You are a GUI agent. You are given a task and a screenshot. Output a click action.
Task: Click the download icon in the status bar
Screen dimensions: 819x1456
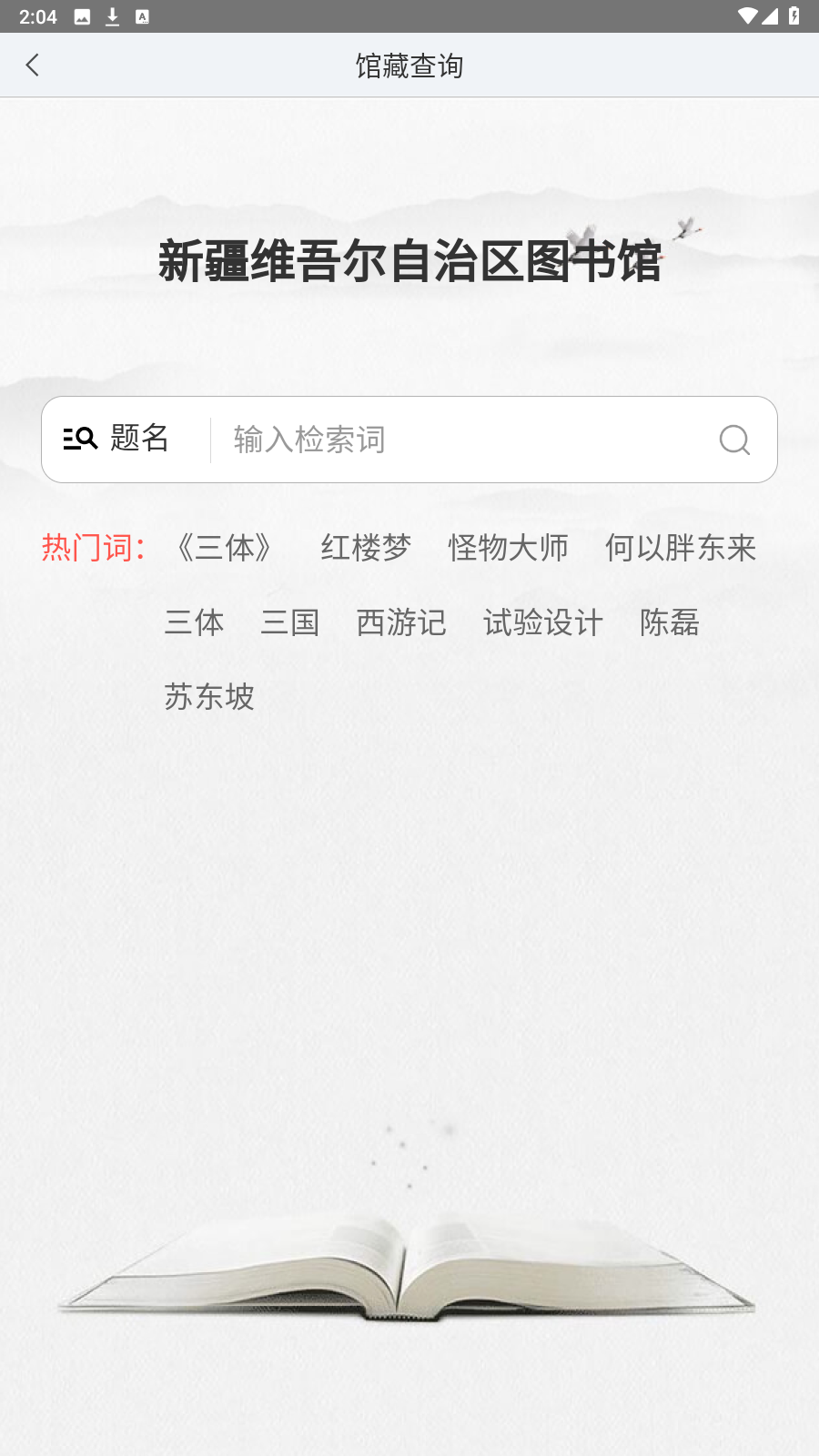(113, 15)
